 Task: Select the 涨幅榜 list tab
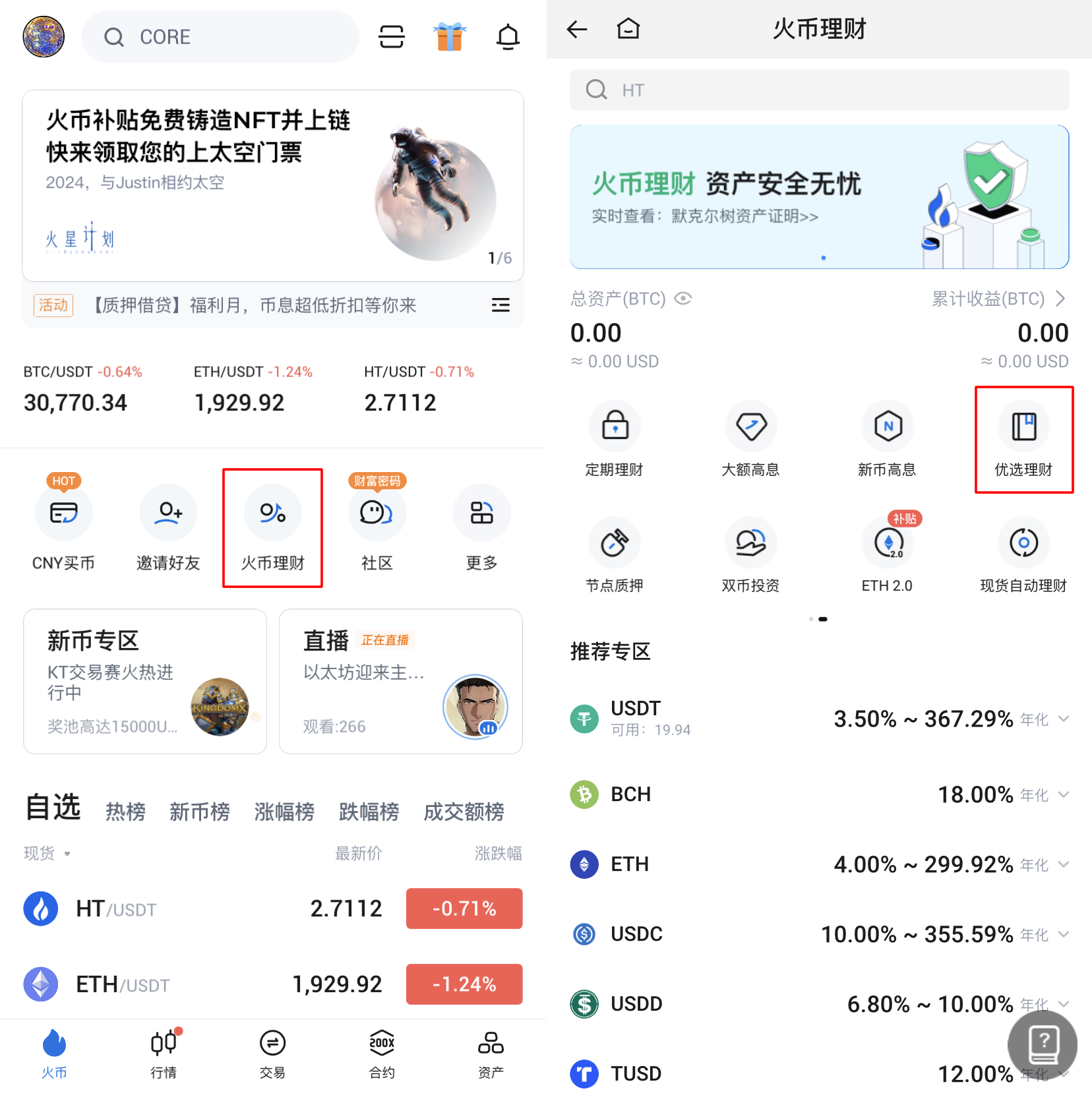[284, 812]
